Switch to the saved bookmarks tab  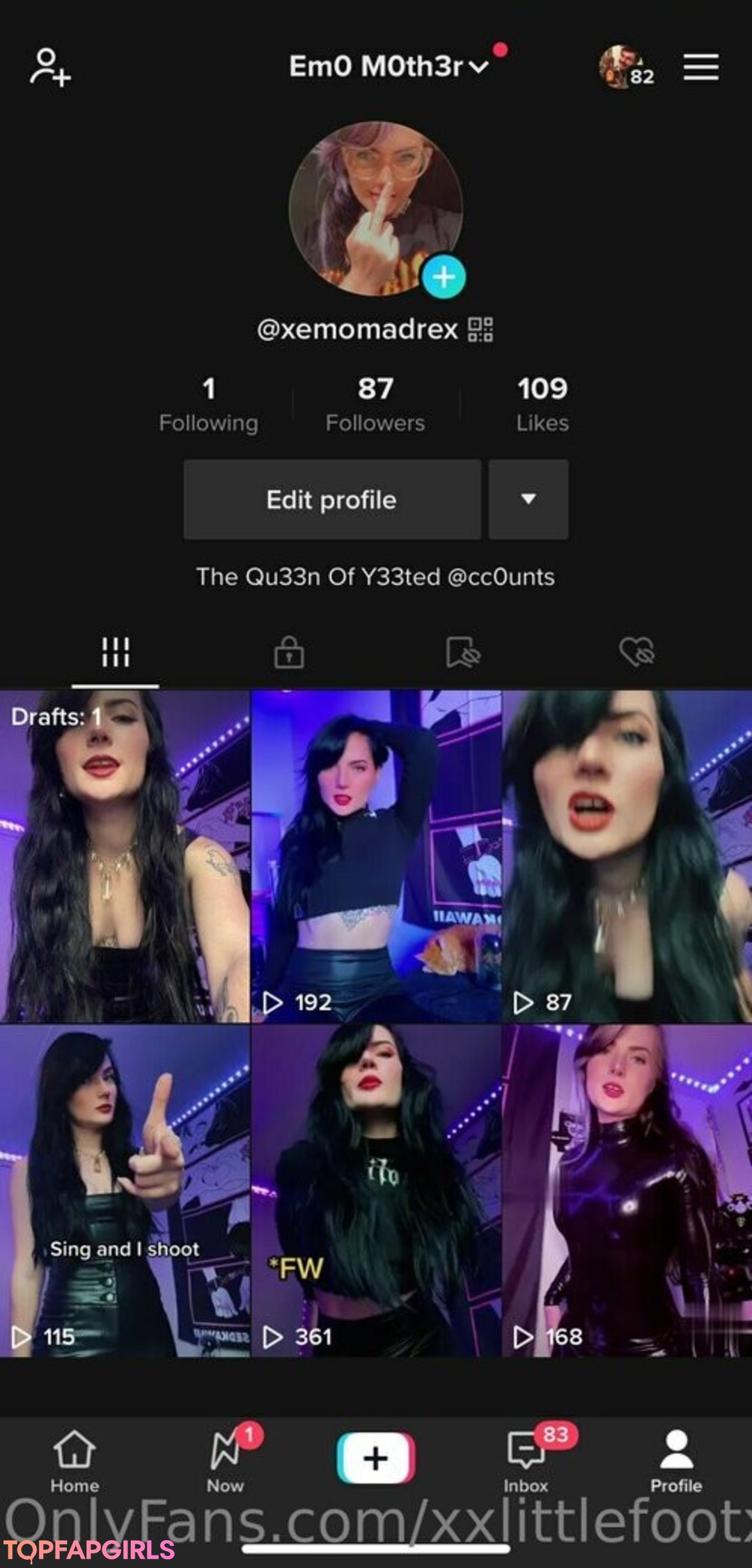coord(463,653)
